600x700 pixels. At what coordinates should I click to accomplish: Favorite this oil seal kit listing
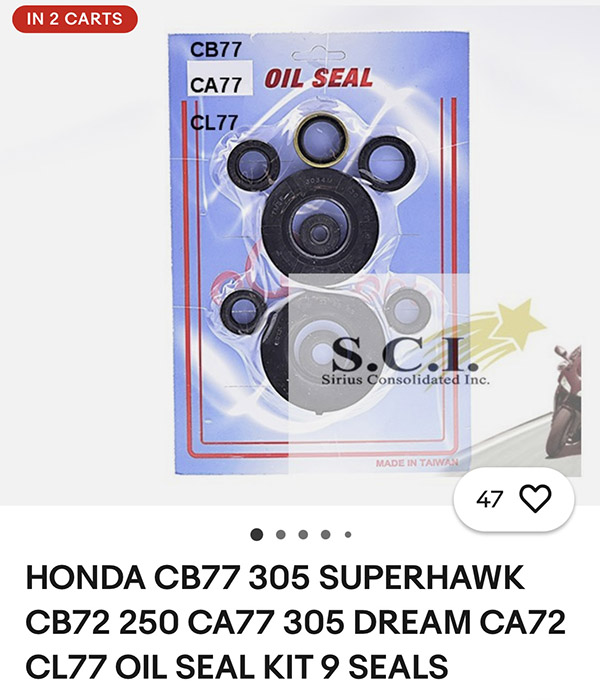click(534, 498)
